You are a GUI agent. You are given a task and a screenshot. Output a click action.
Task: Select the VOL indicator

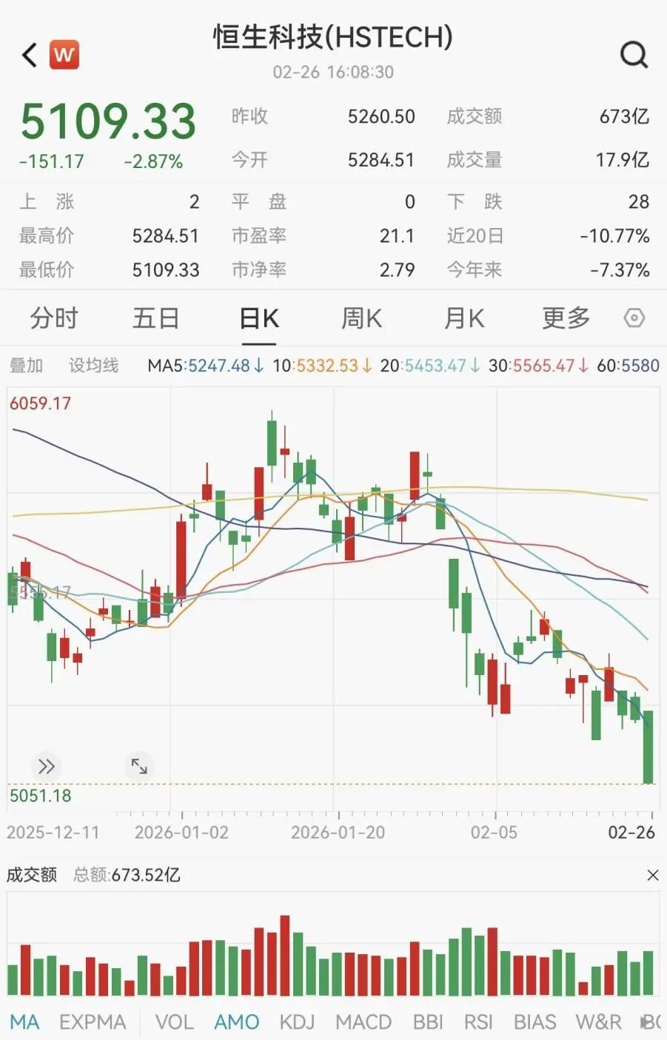click(x=174, y=1022)
